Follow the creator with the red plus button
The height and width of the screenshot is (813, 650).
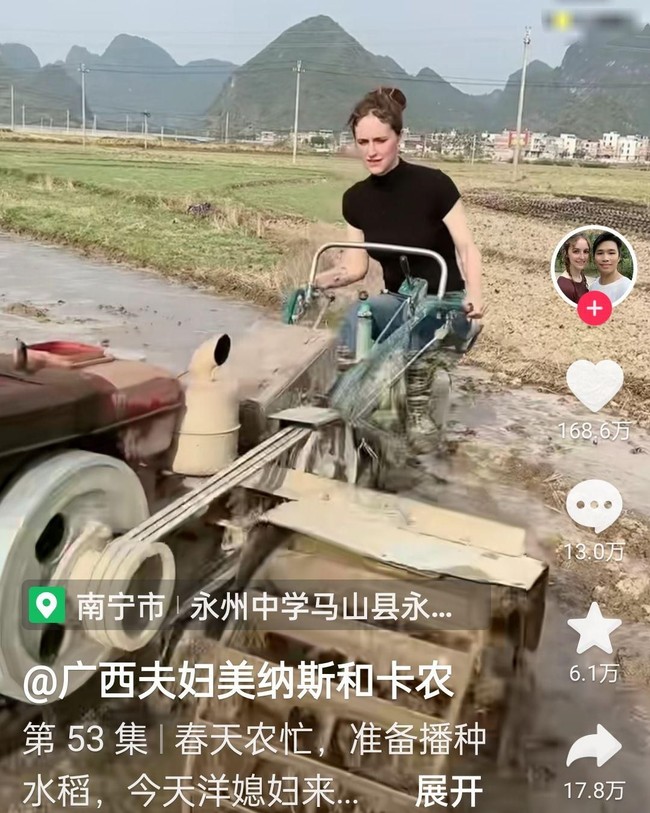[x=594, y=308]
